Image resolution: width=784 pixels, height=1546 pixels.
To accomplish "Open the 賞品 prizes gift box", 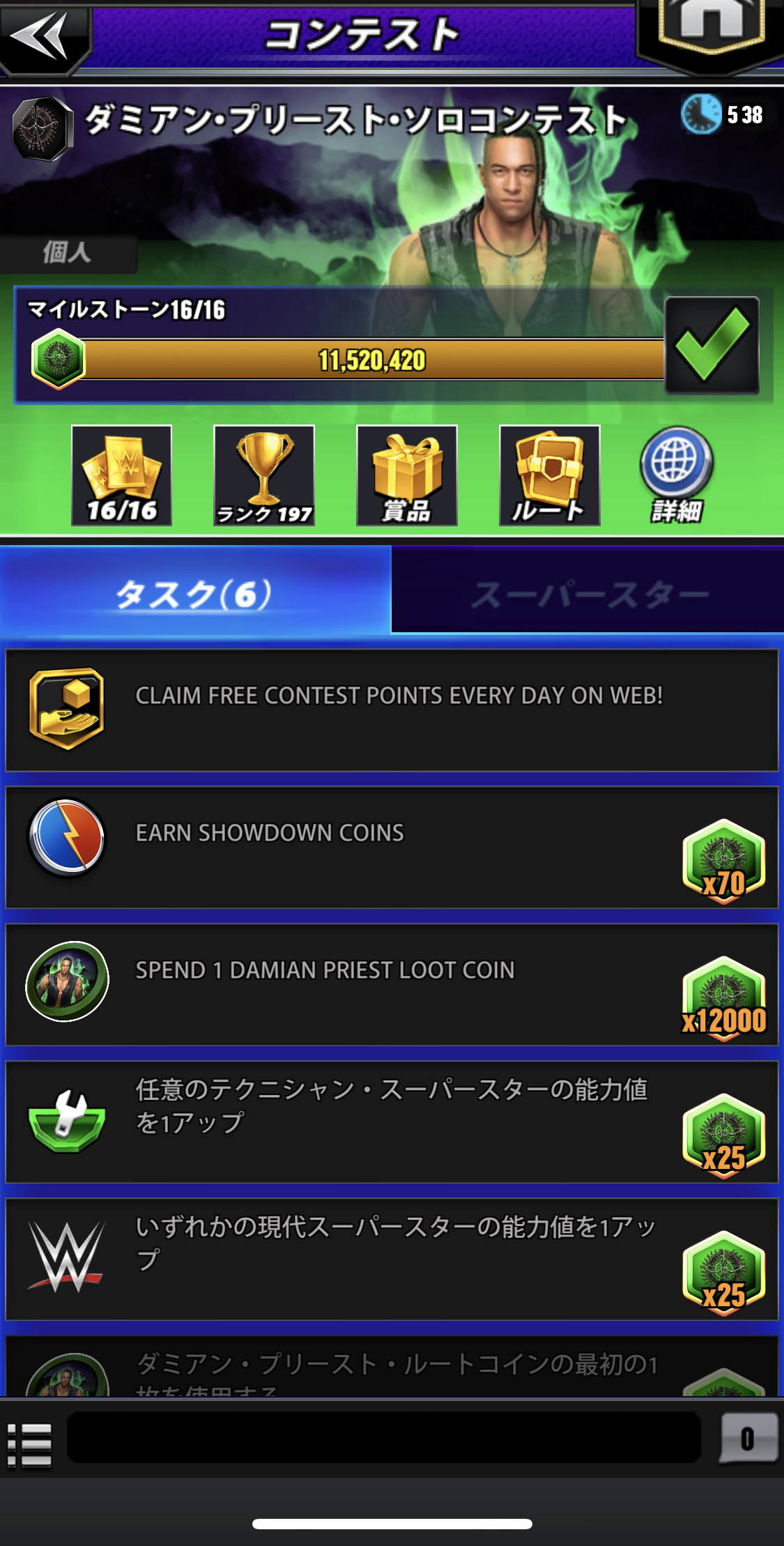I will (x=407, y=475).
